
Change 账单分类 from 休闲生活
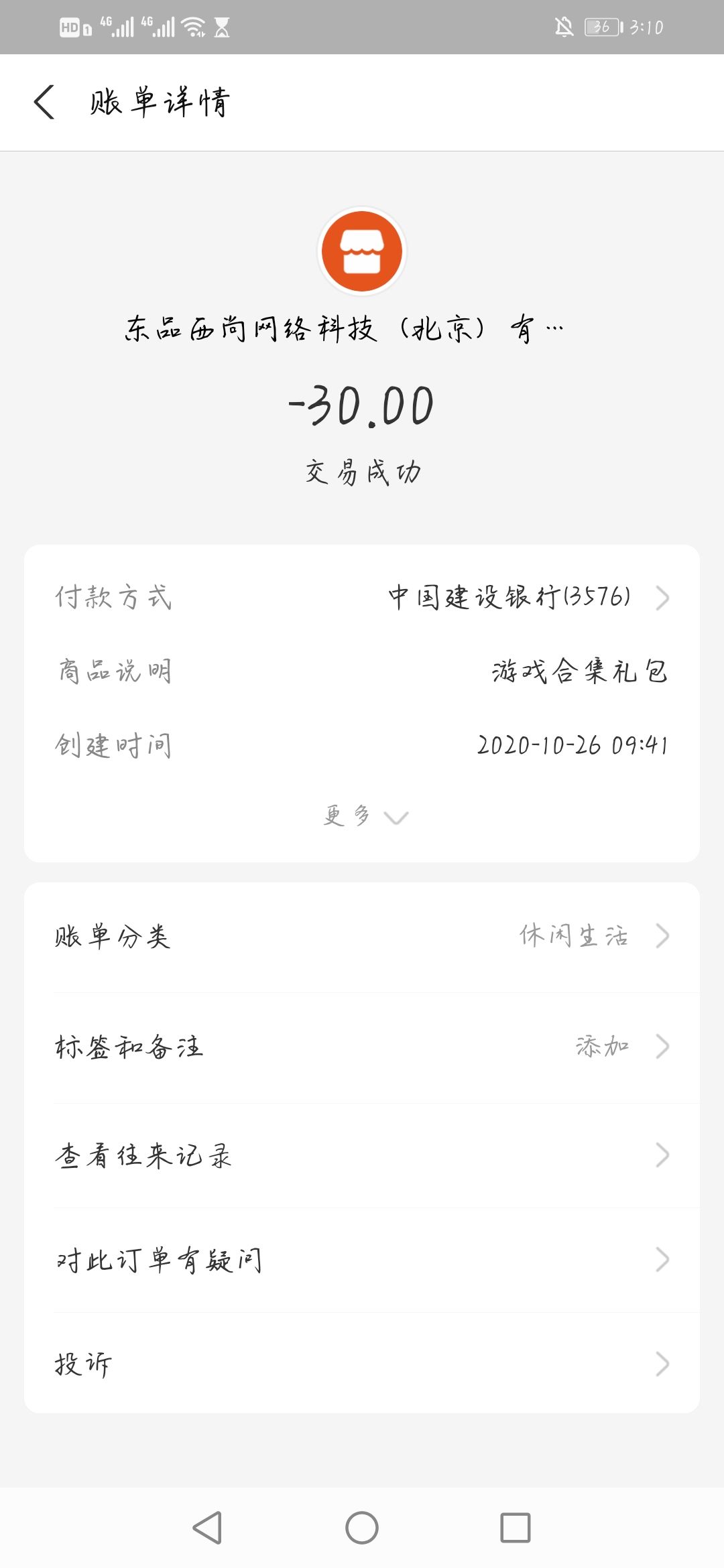point(362,936)
